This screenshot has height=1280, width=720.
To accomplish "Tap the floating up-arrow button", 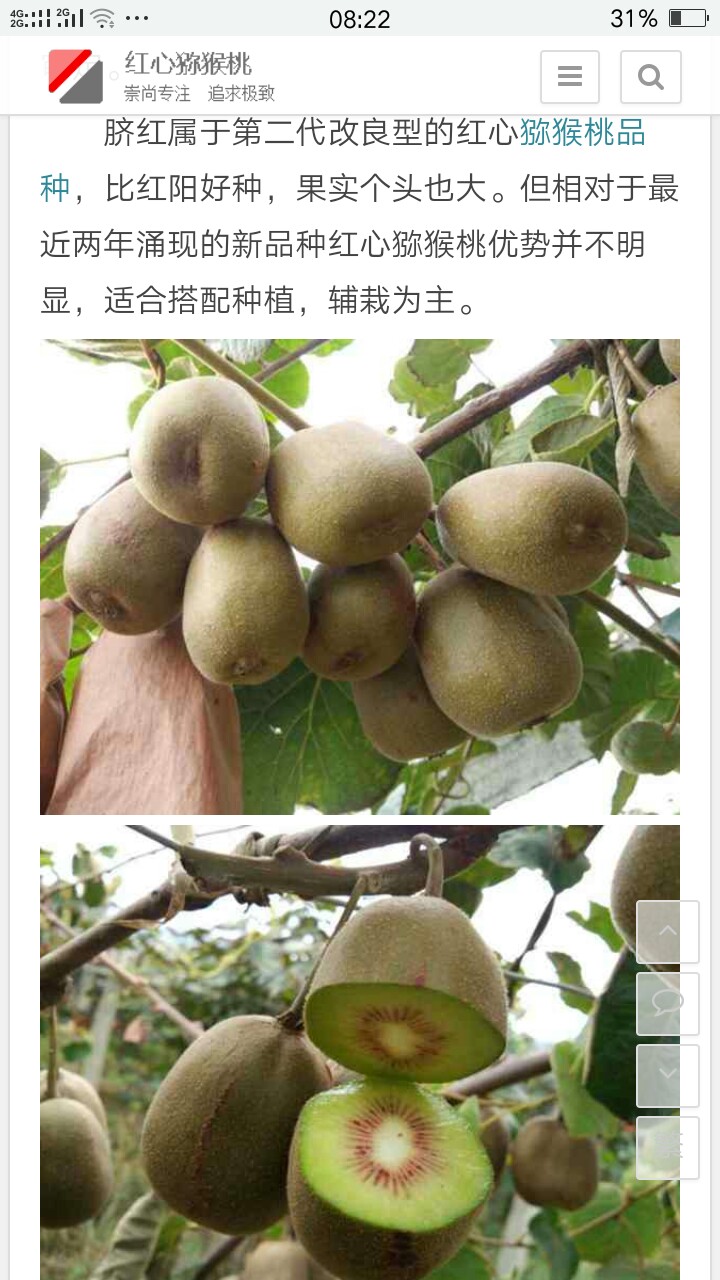I will click(x=667, y=932).
